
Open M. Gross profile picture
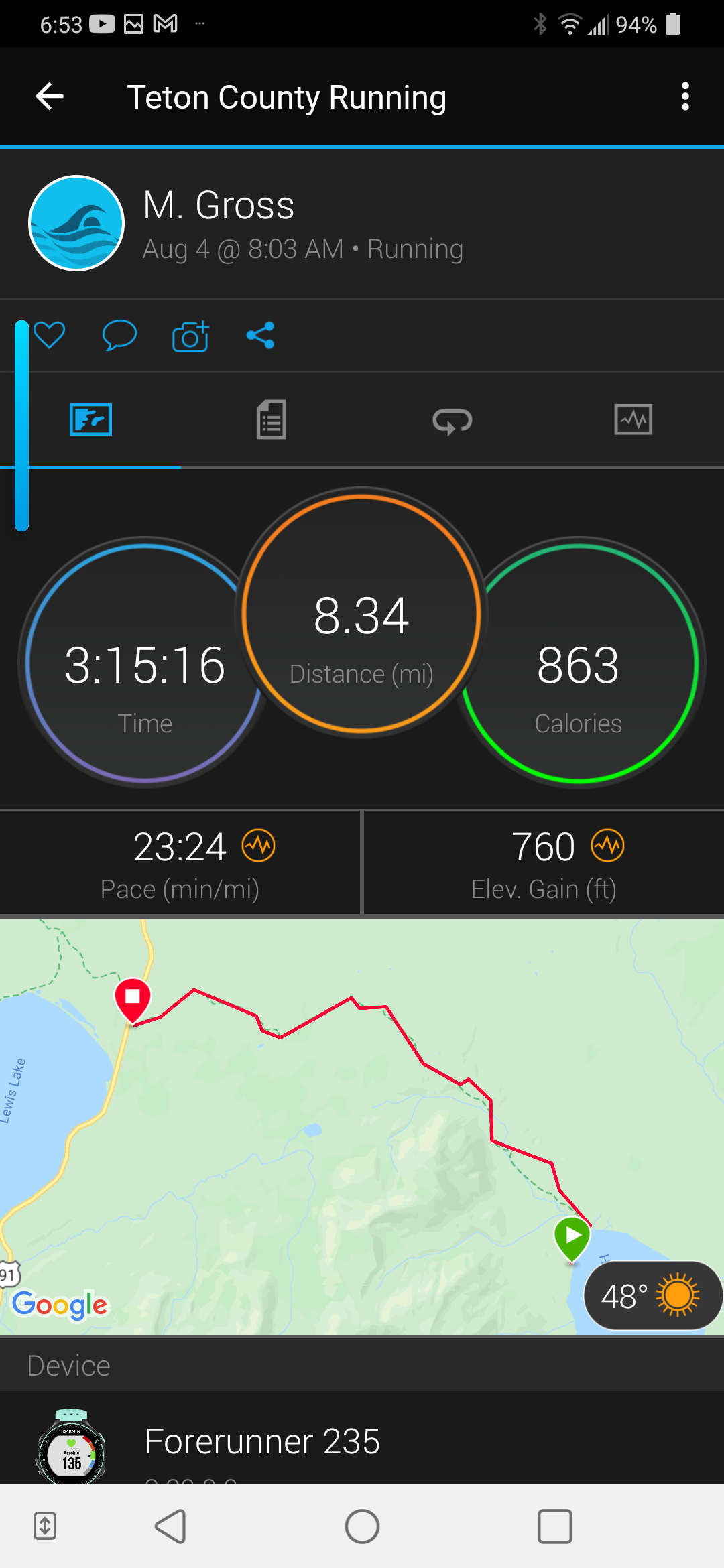[76, 223]
